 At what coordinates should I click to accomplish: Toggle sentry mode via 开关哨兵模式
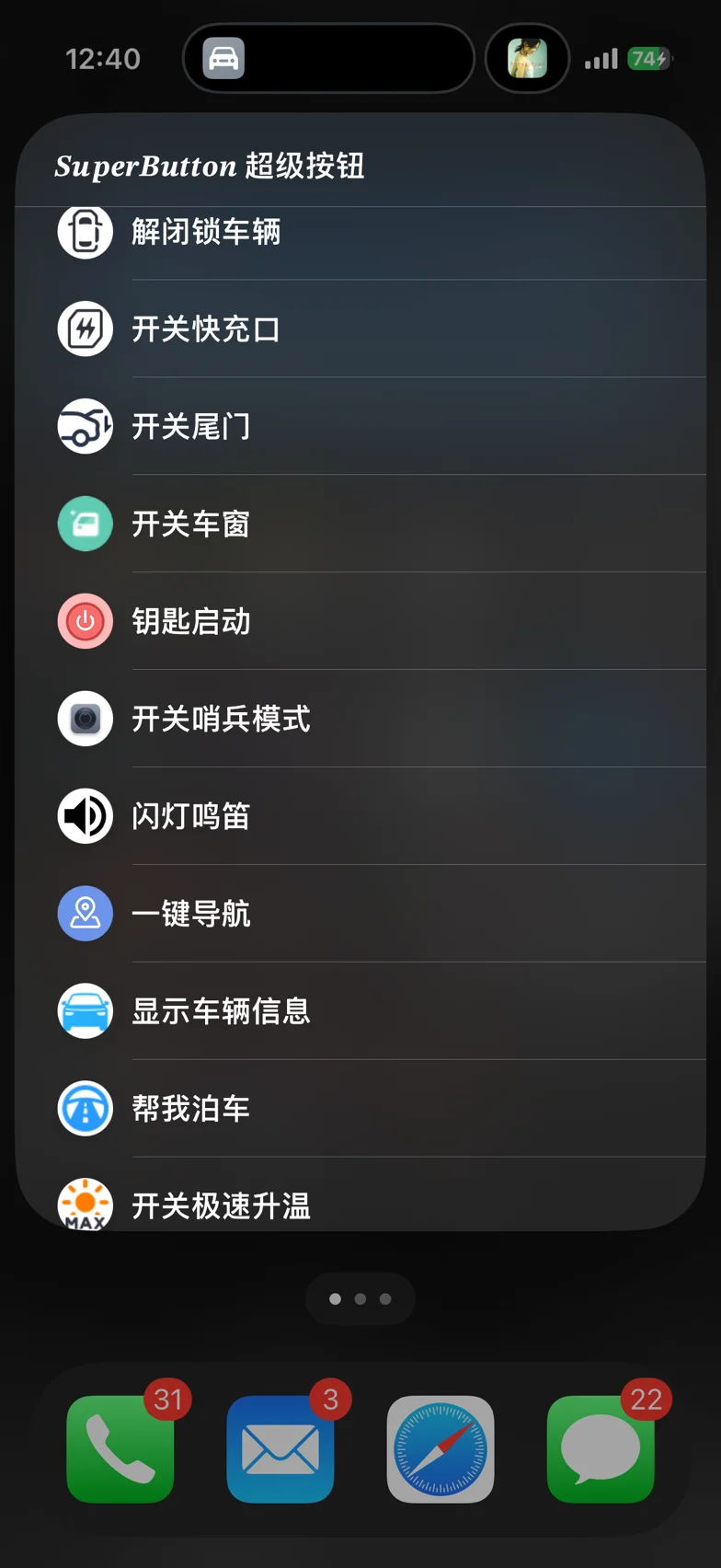click(x=221, y=719)
